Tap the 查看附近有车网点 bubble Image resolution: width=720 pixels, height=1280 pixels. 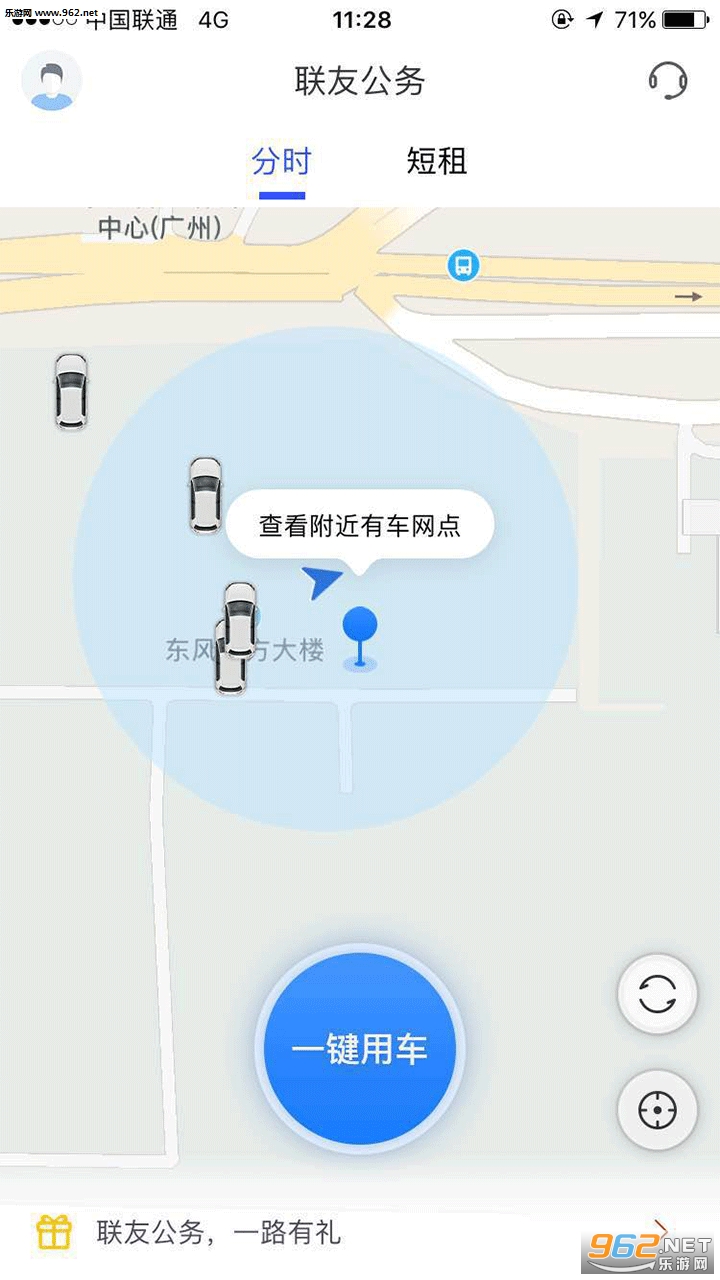(x=360, y=526)
